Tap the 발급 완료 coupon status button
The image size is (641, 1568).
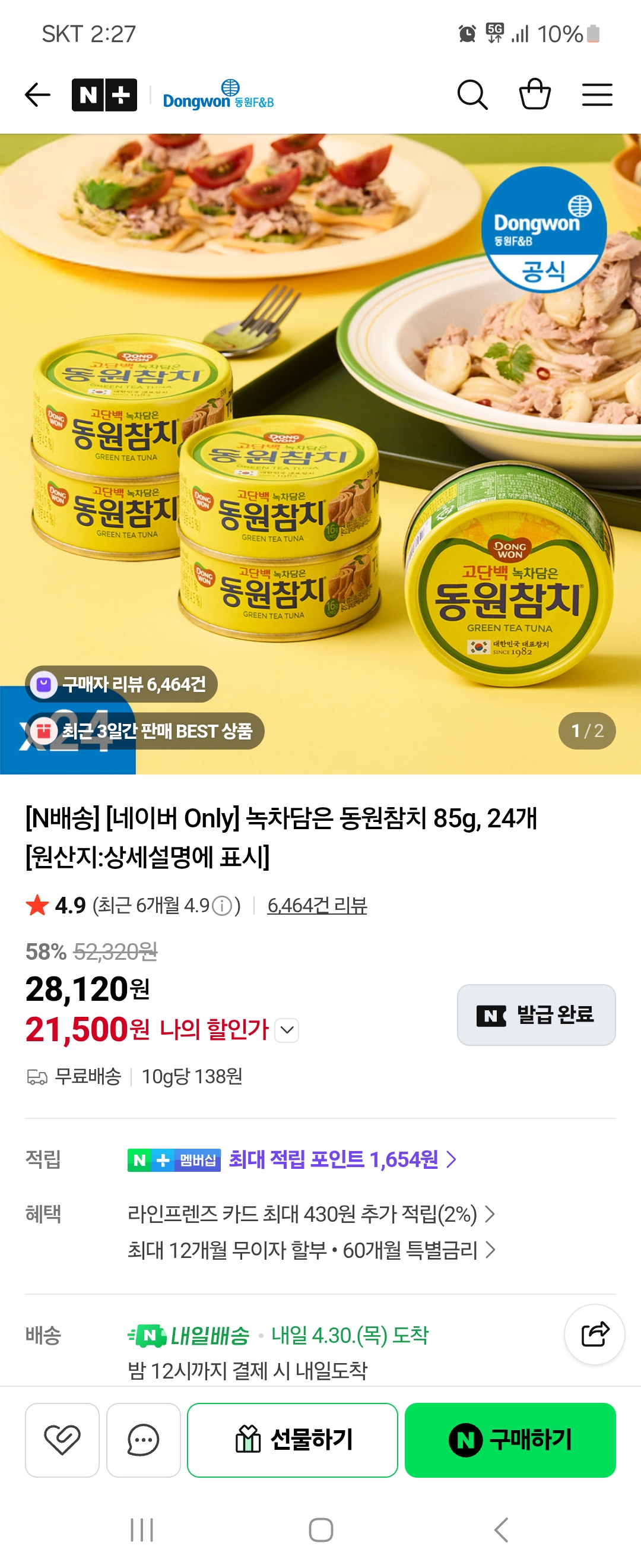536,1015
